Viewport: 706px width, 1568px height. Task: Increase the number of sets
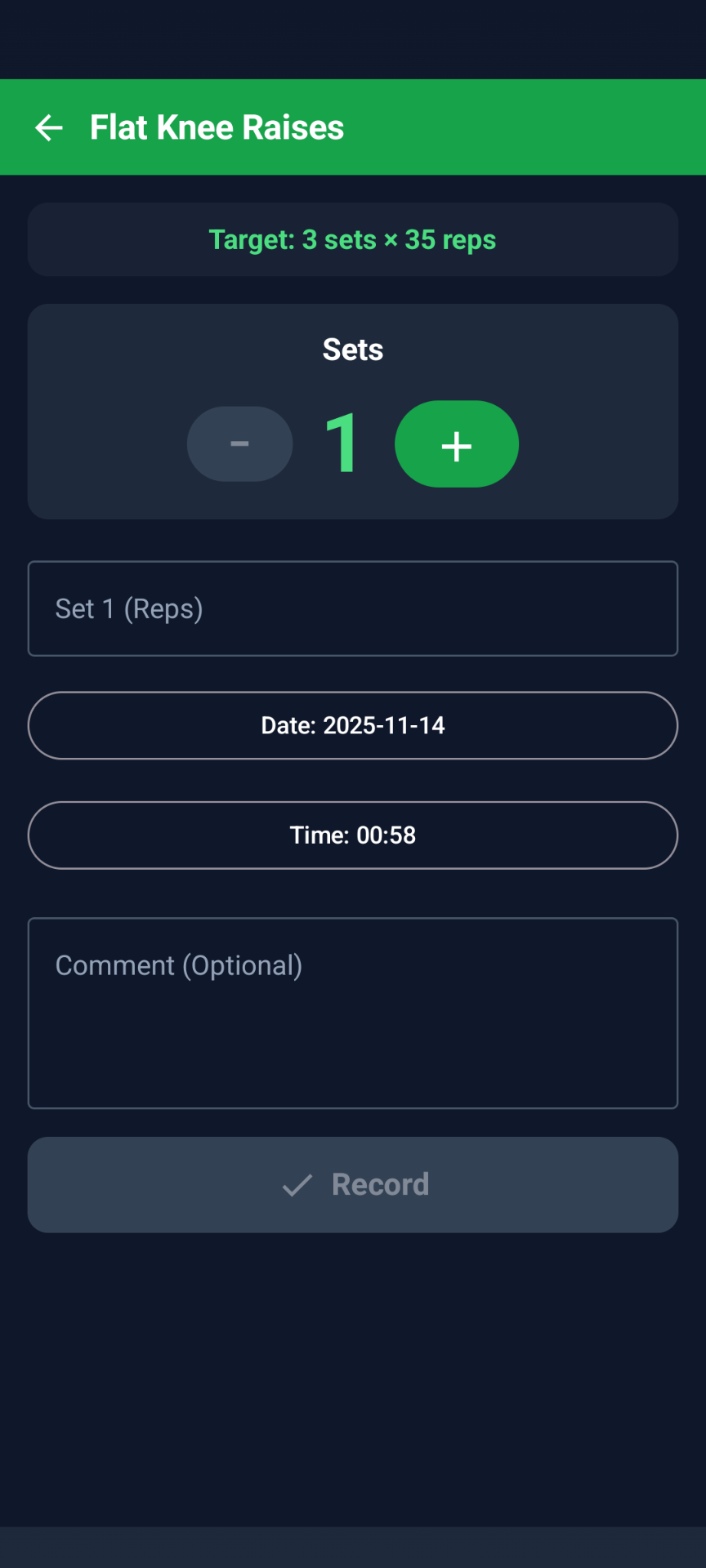(456, 444)
